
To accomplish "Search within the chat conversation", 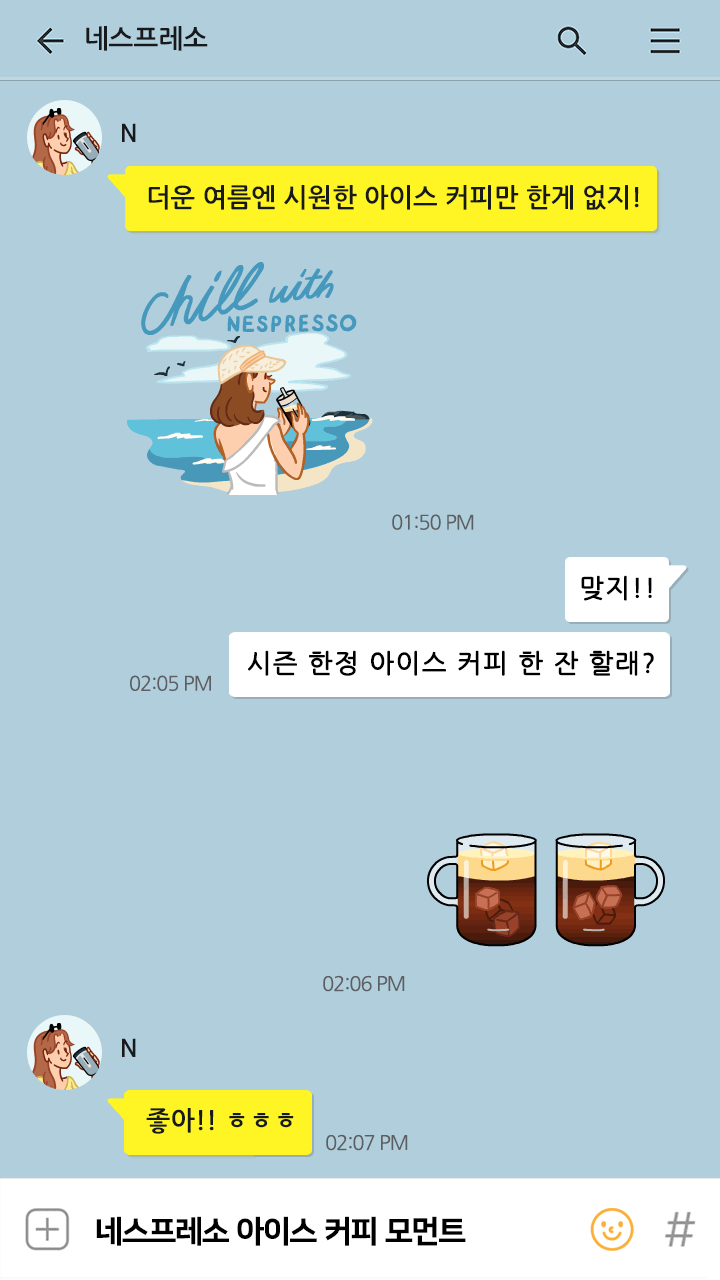I will click(x=571, y=40).
